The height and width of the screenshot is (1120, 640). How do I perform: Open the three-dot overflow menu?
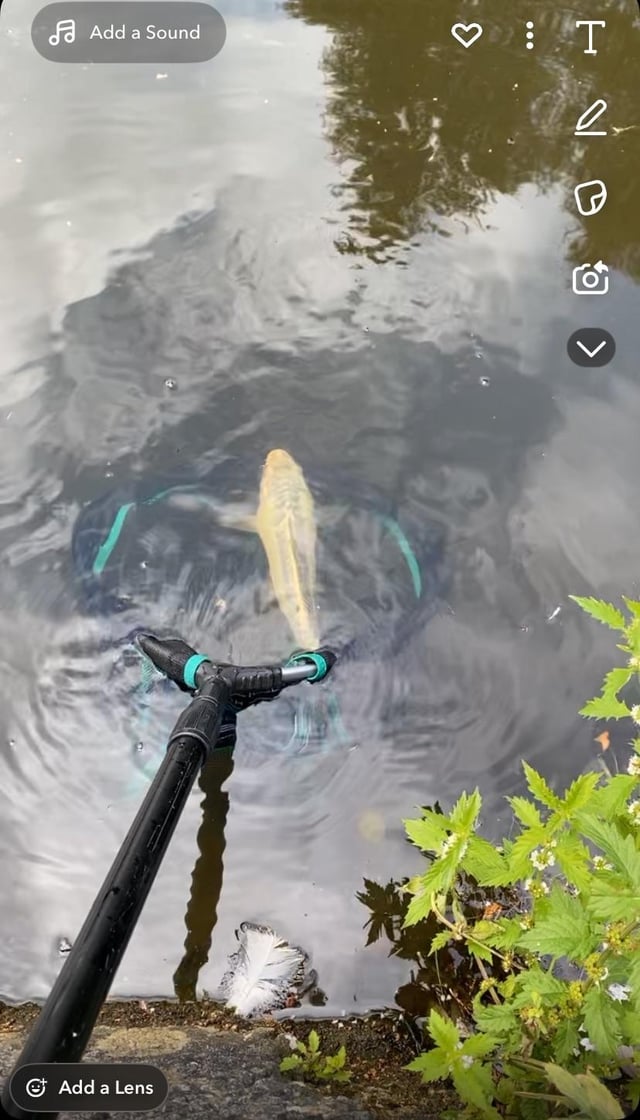(x=529, y=35)
